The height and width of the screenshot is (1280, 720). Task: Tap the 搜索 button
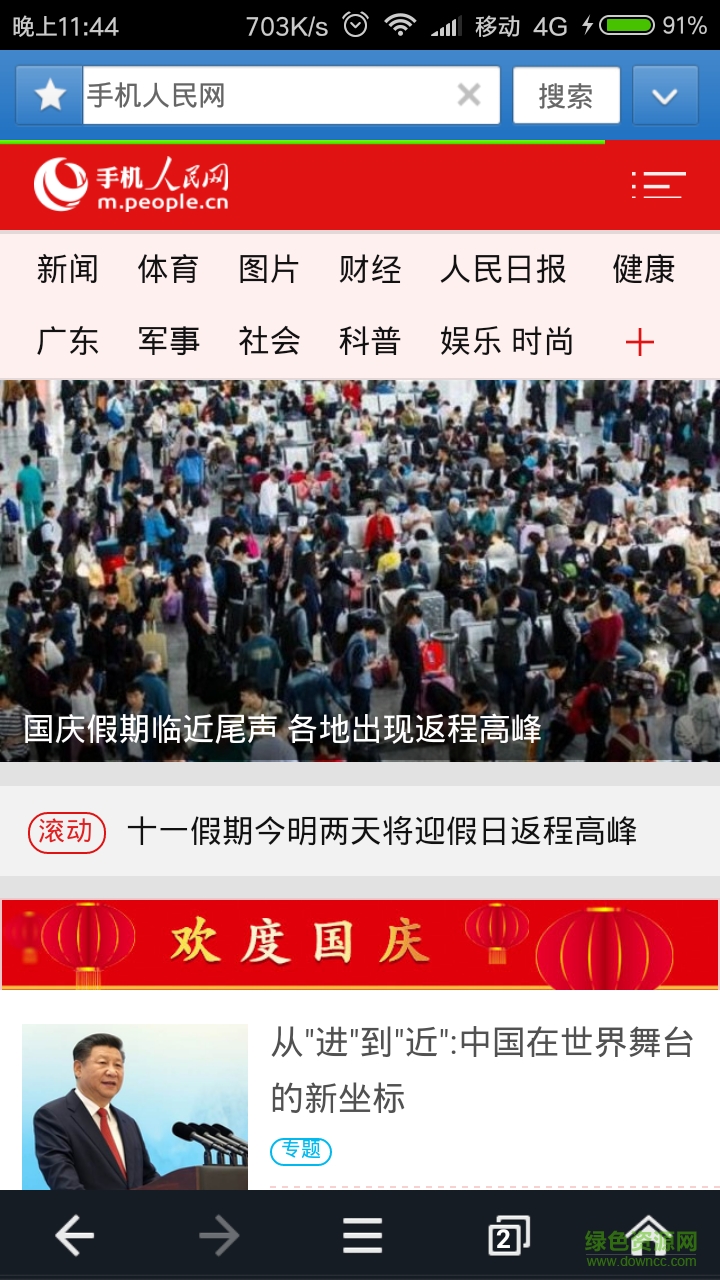[x=566, y=96]
